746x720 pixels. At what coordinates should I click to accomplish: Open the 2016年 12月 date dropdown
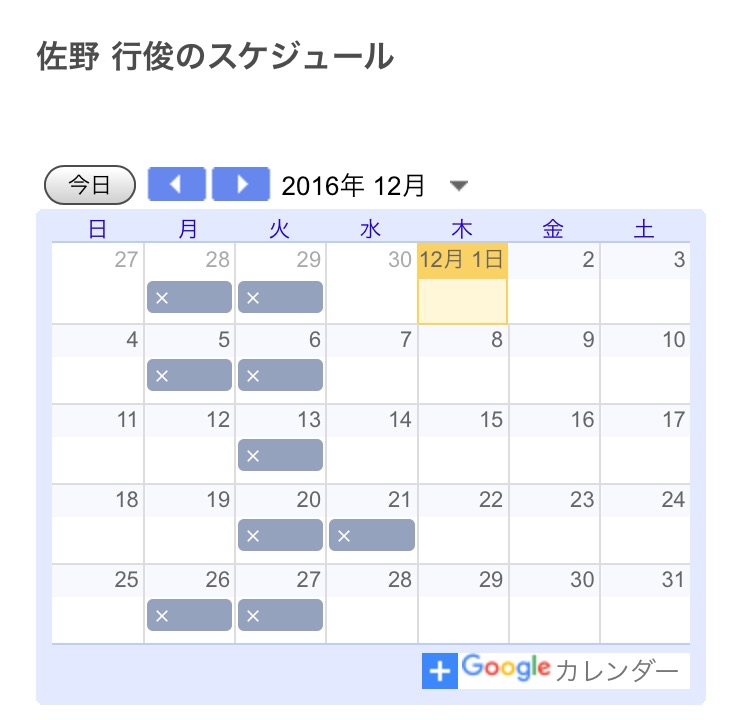[x=459, y=186]
